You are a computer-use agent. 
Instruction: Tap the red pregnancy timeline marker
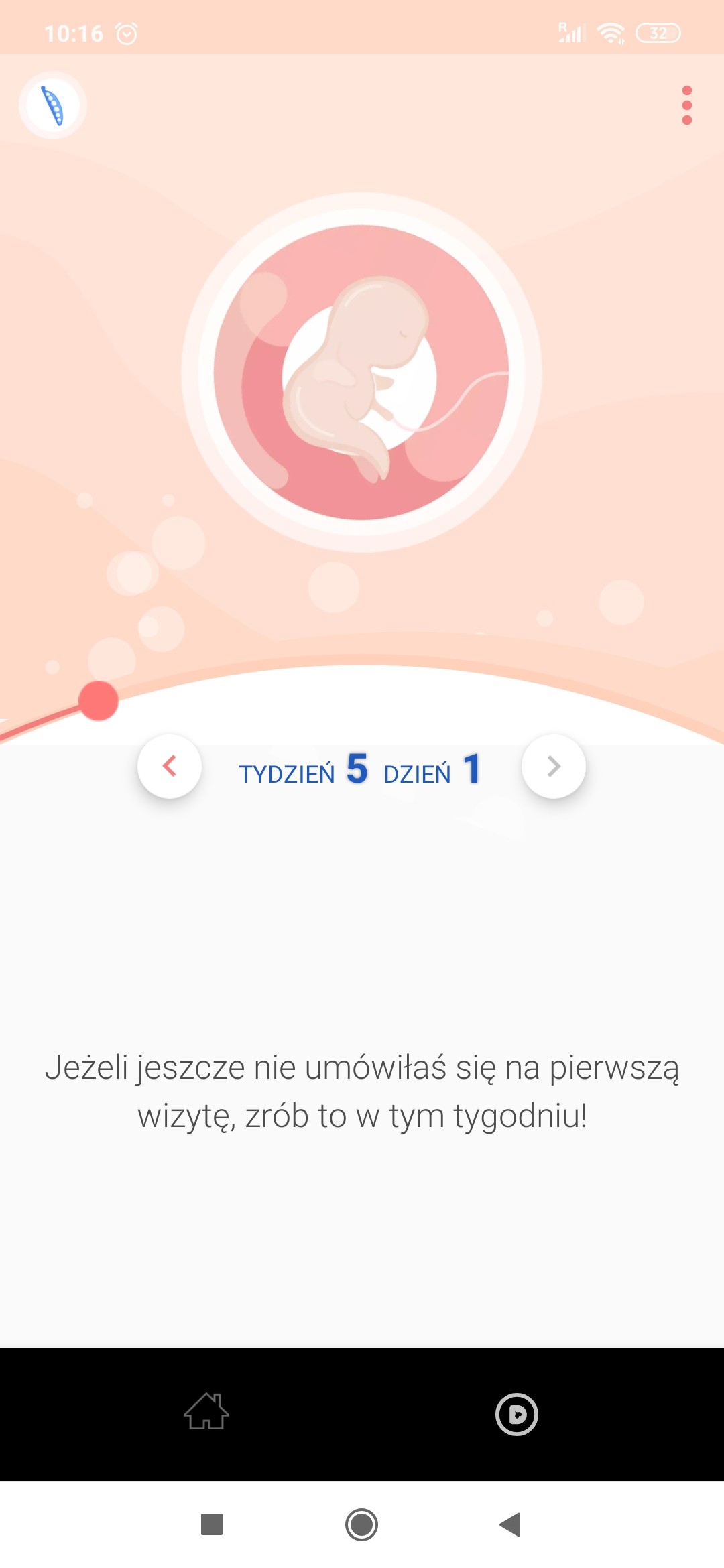(99, 701)
